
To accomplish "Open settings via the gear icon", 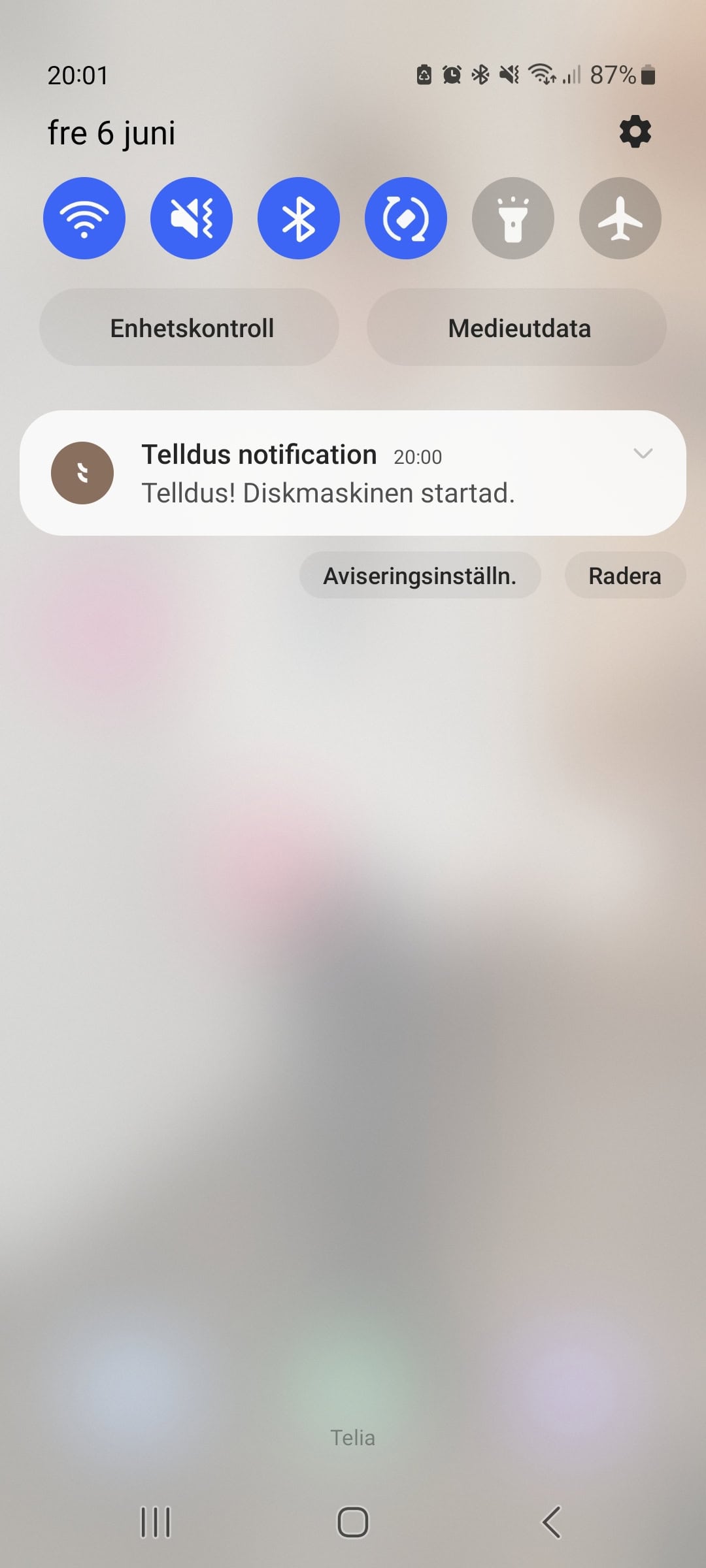I will pos(635,132).
